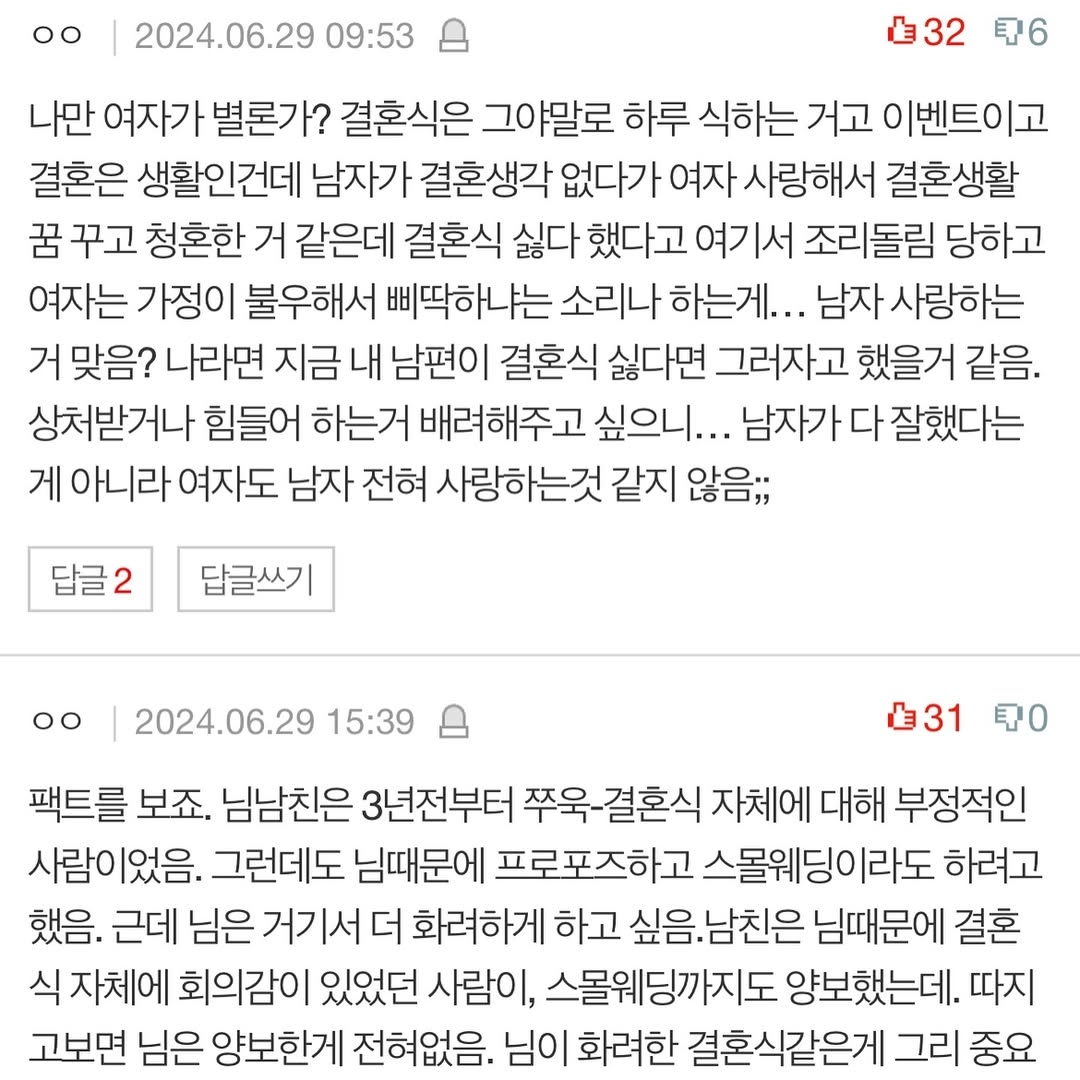Open the 답글 2 replies button
The height and width of the screenshot is (1080, 1080).
pyautogui.click(x=90, y=579)
